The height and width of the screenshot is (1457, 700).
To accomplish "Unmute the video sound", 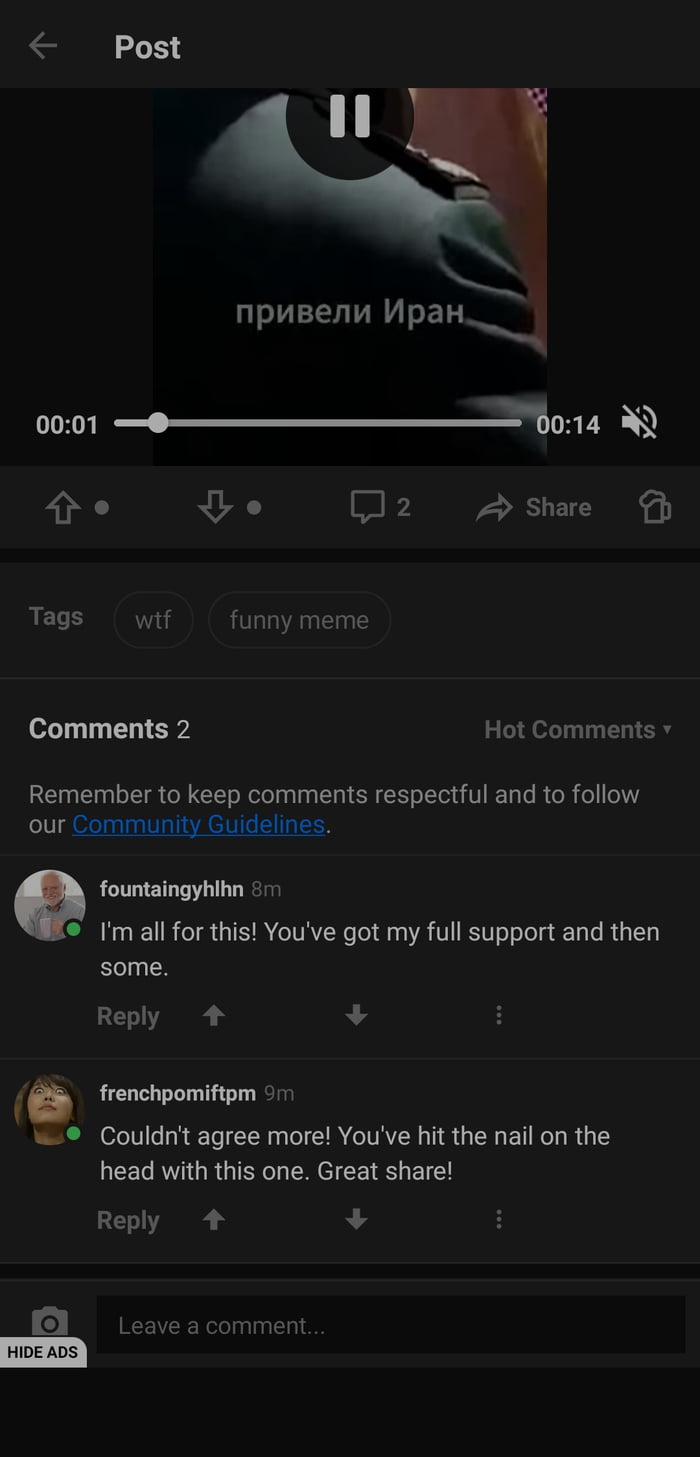I will pos(640,423).
